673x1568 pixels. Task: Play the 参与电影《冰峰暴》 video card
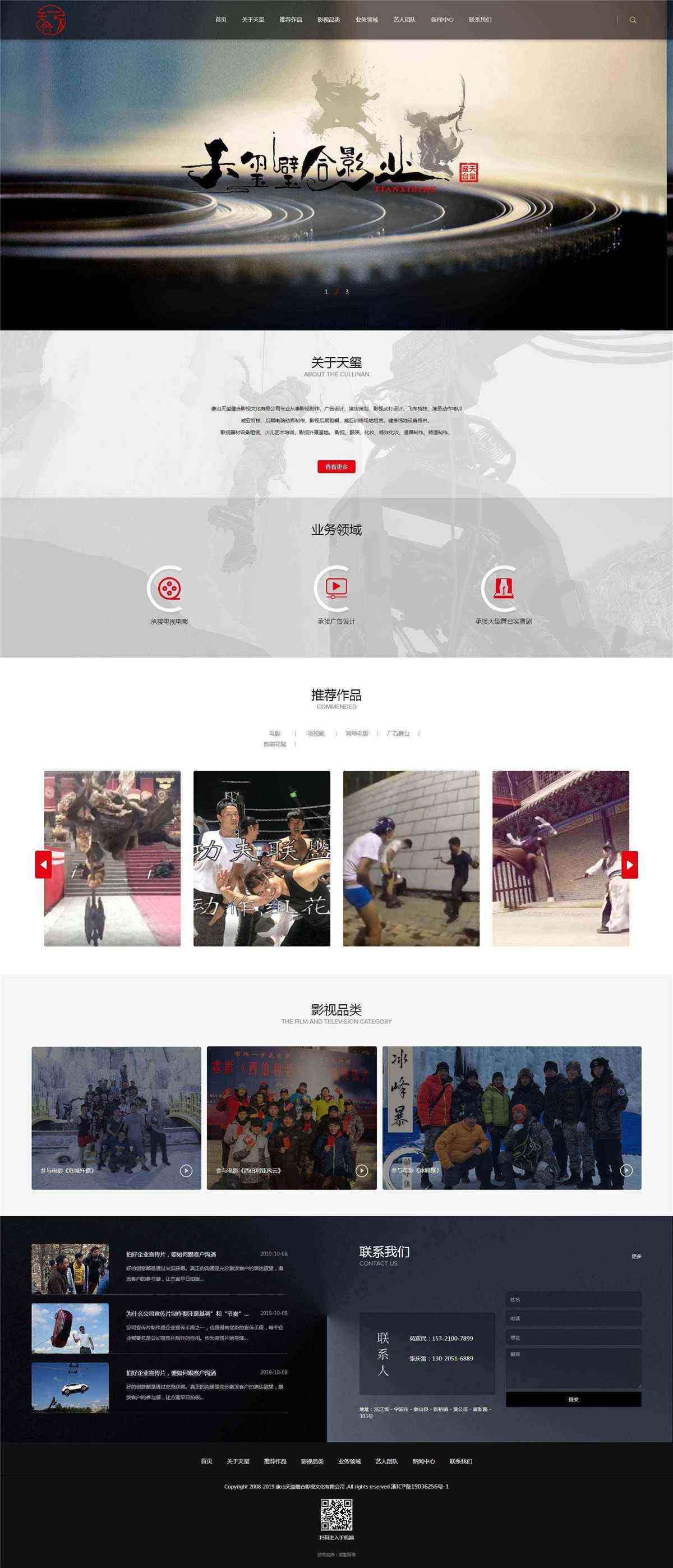625,1170
